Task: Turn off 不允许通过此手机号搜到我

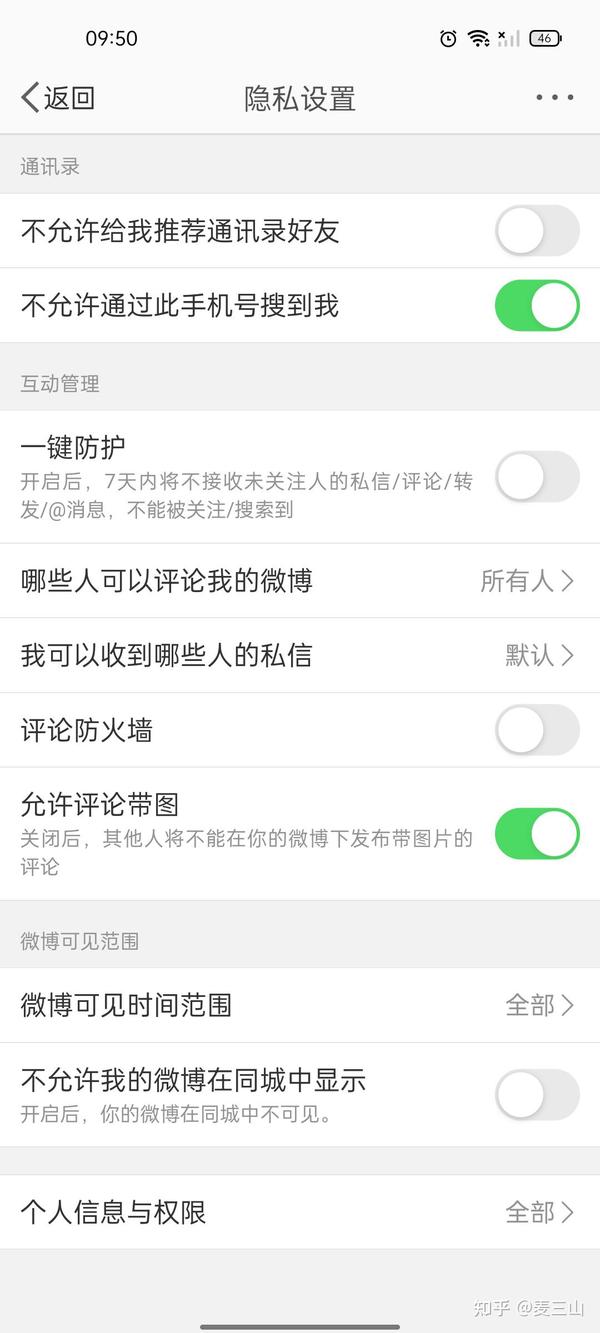Action: click(x=537, y=306)
